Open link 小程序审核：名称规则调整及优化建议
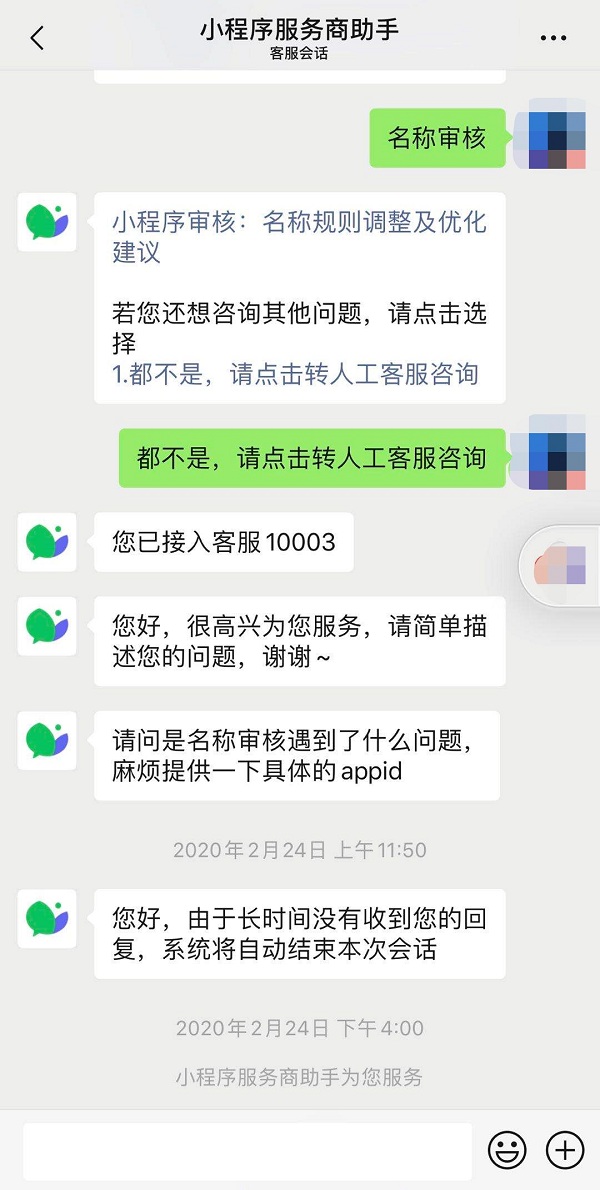Screen dimensions: 600x1190 [298, 236]
